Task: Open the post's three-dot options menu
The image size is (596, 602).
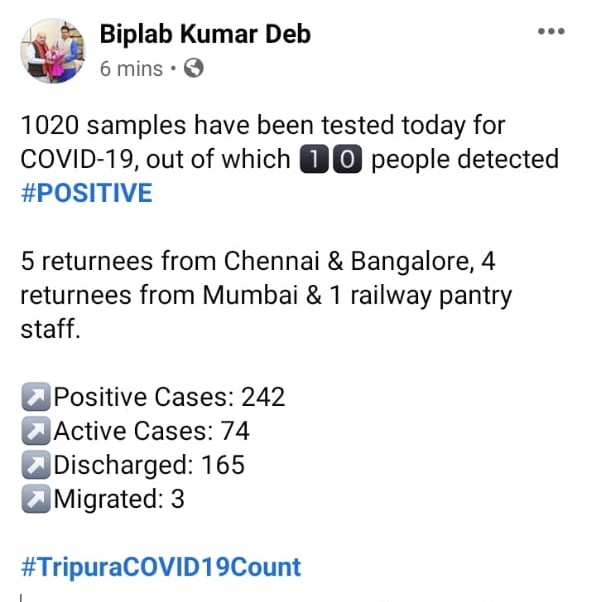Action: (551, 31)
